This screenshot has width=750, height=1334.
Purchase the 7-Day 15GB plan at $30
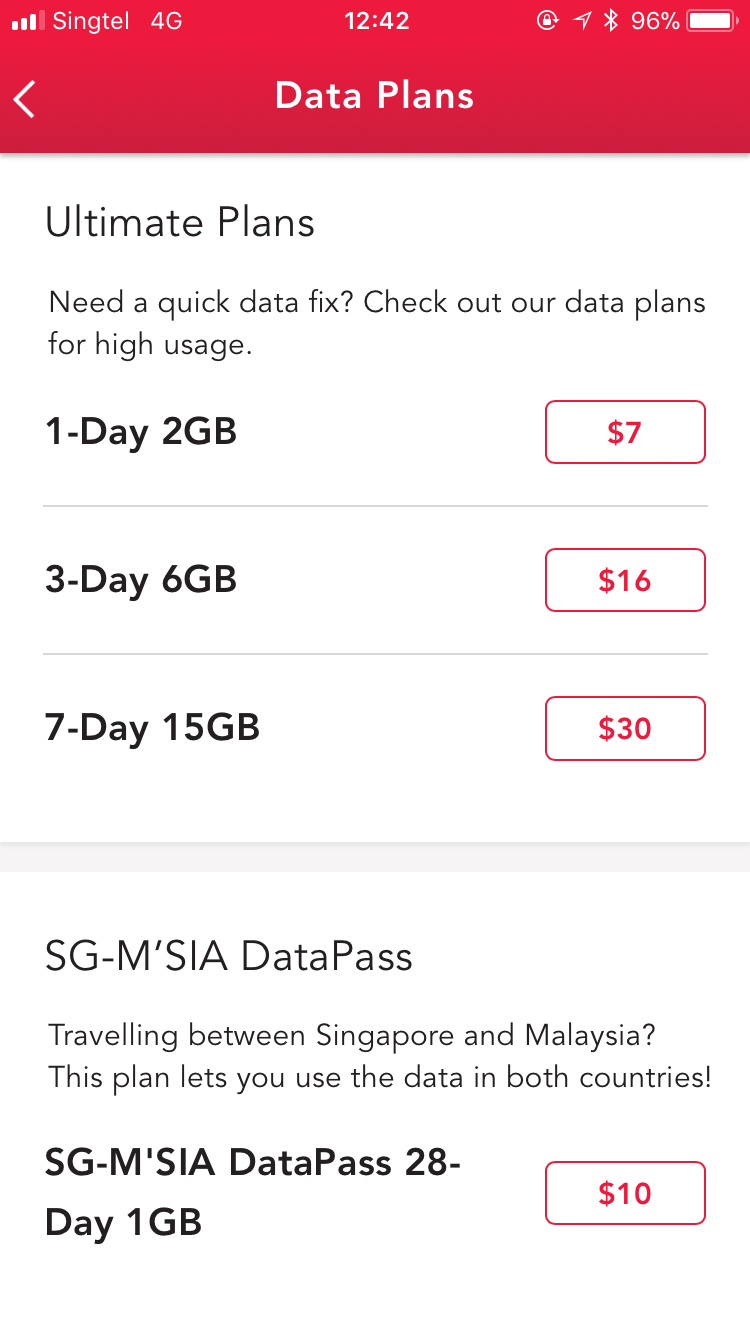[x=625, y=728]
